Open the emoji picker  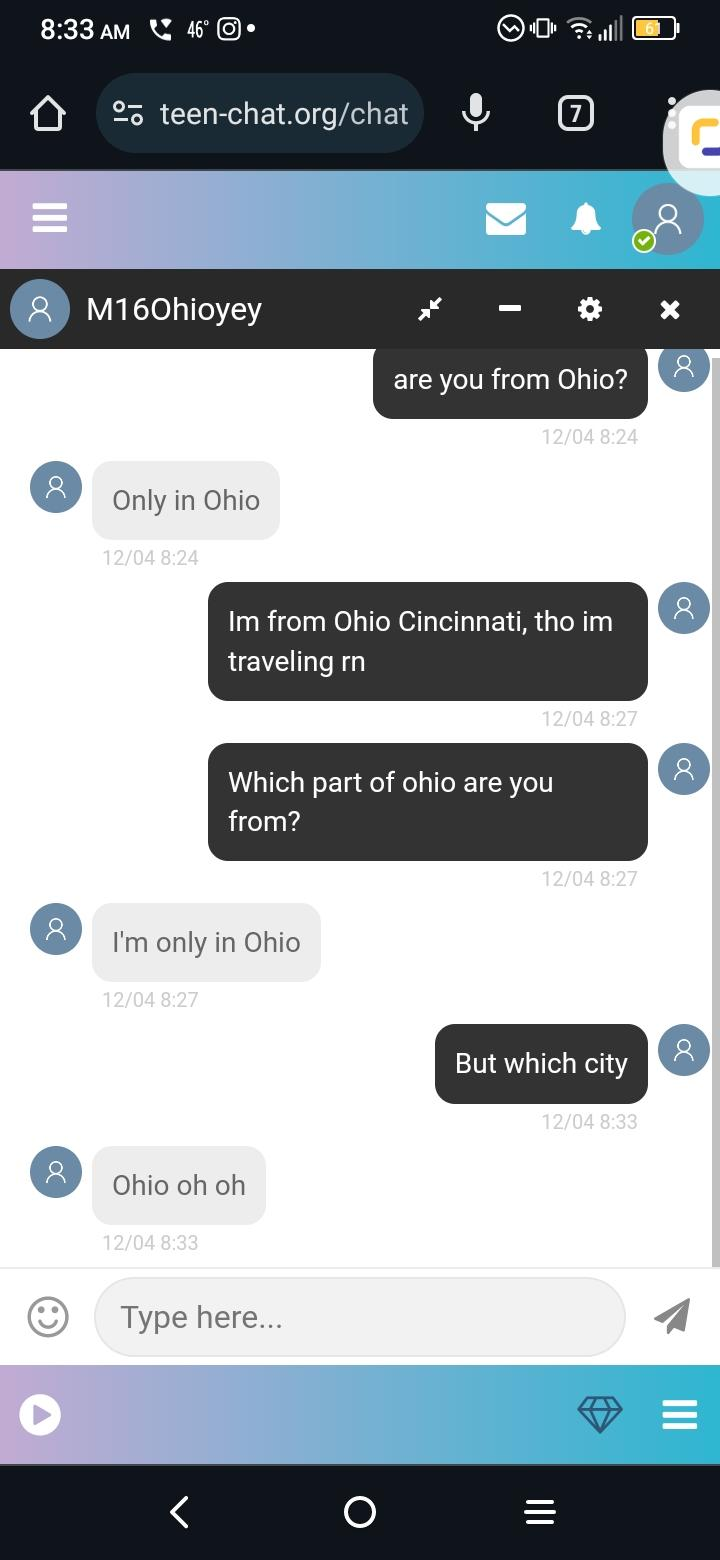[48, 1317]
